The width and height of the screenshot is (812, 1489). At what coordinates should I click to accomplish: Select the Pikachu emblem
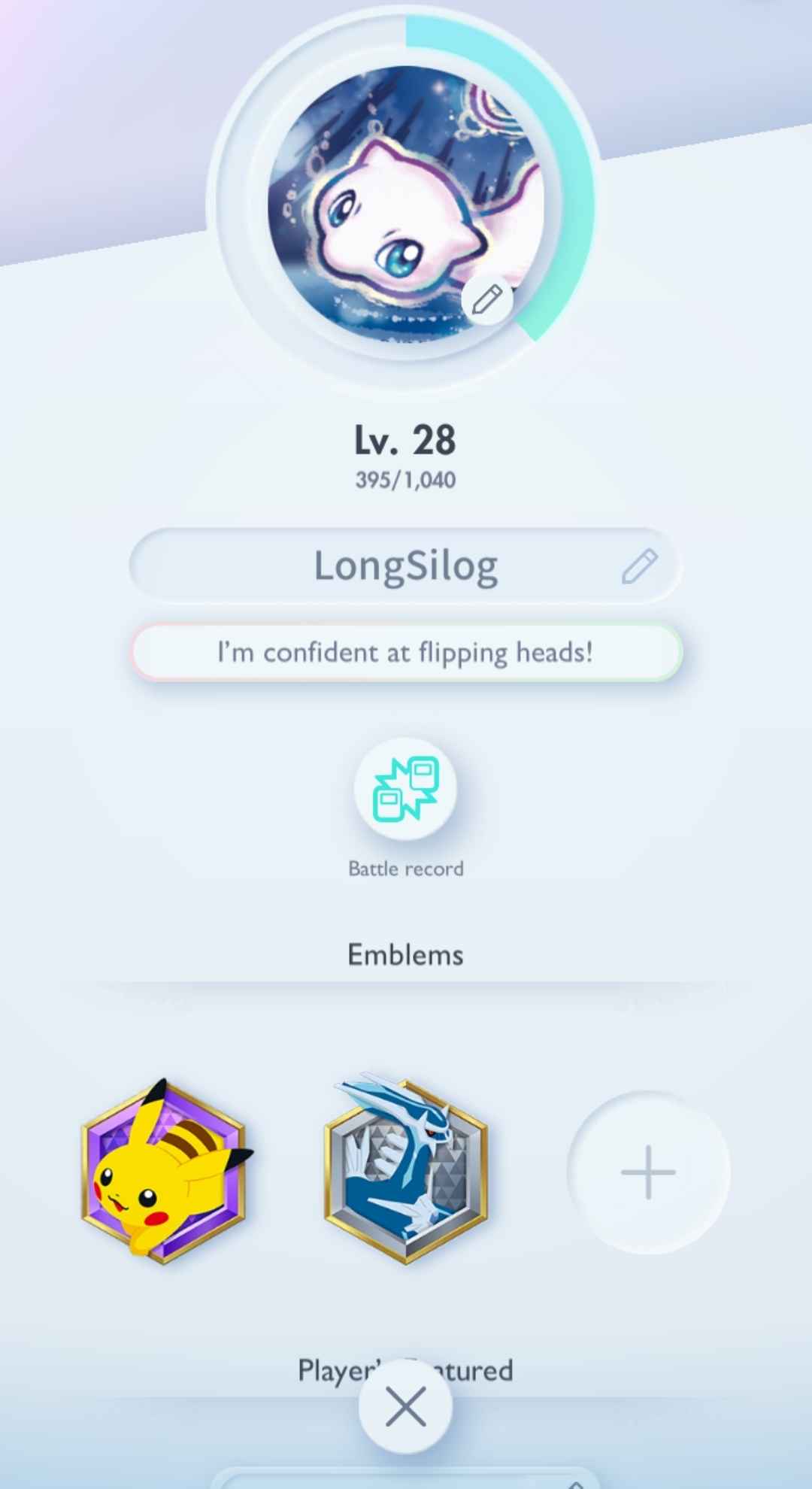(164, 1172)
